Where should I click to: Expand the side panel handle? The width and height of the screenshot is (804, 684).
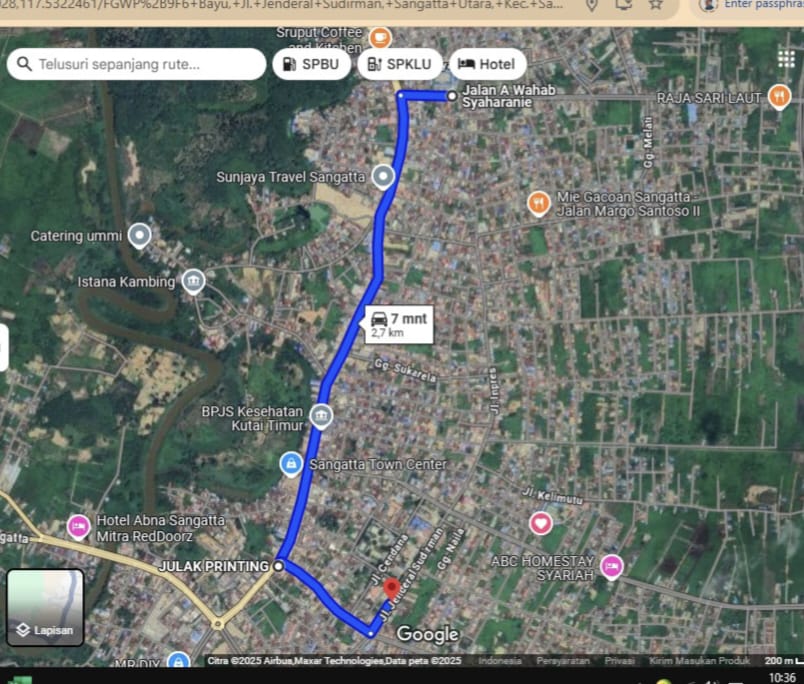pyautogui.click(x=4, y=347)
